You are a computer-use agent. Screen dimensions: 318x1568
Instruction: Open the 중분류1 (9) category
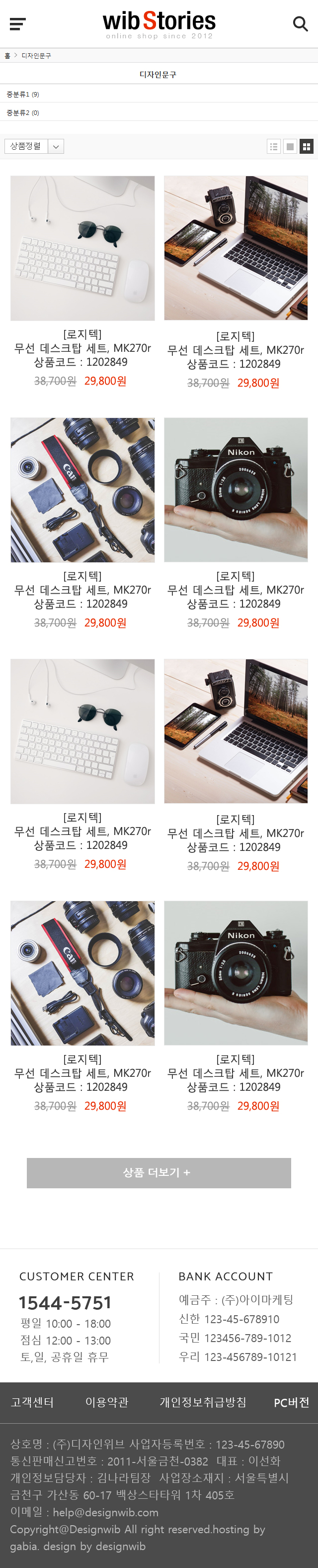tap(23, 95)
